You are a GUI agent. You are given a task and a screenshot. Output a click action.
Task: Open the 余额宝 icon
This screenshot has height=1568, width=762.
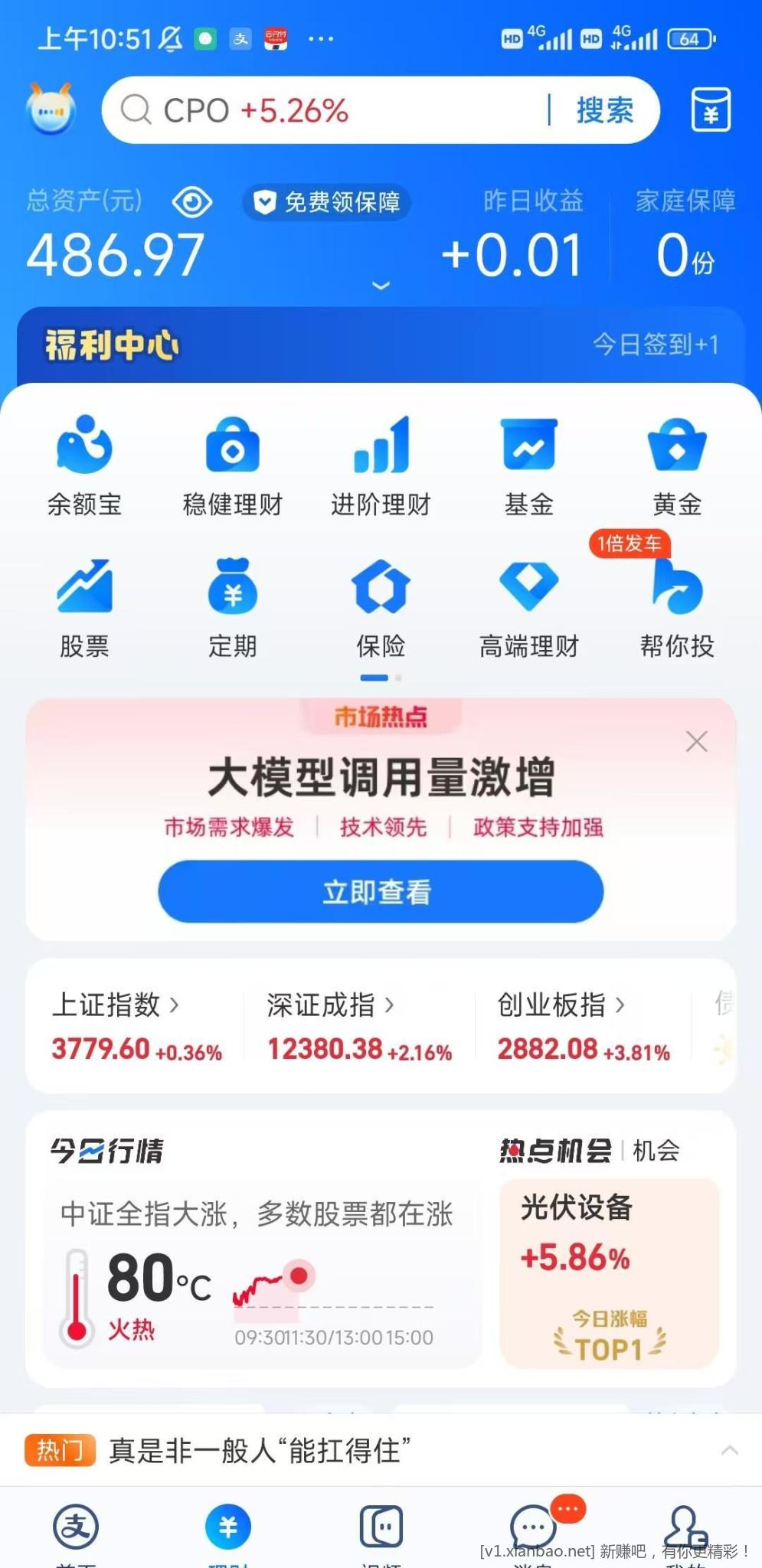click(84, 459)
